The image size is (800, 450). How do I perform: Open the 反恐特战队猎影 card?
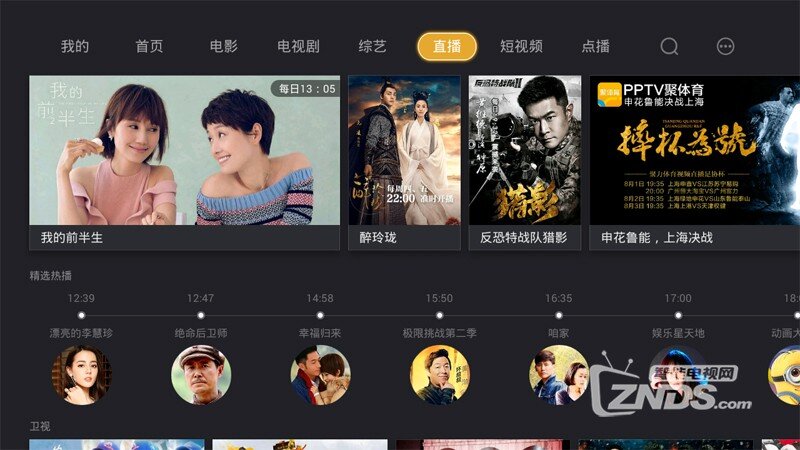[524, 162]
